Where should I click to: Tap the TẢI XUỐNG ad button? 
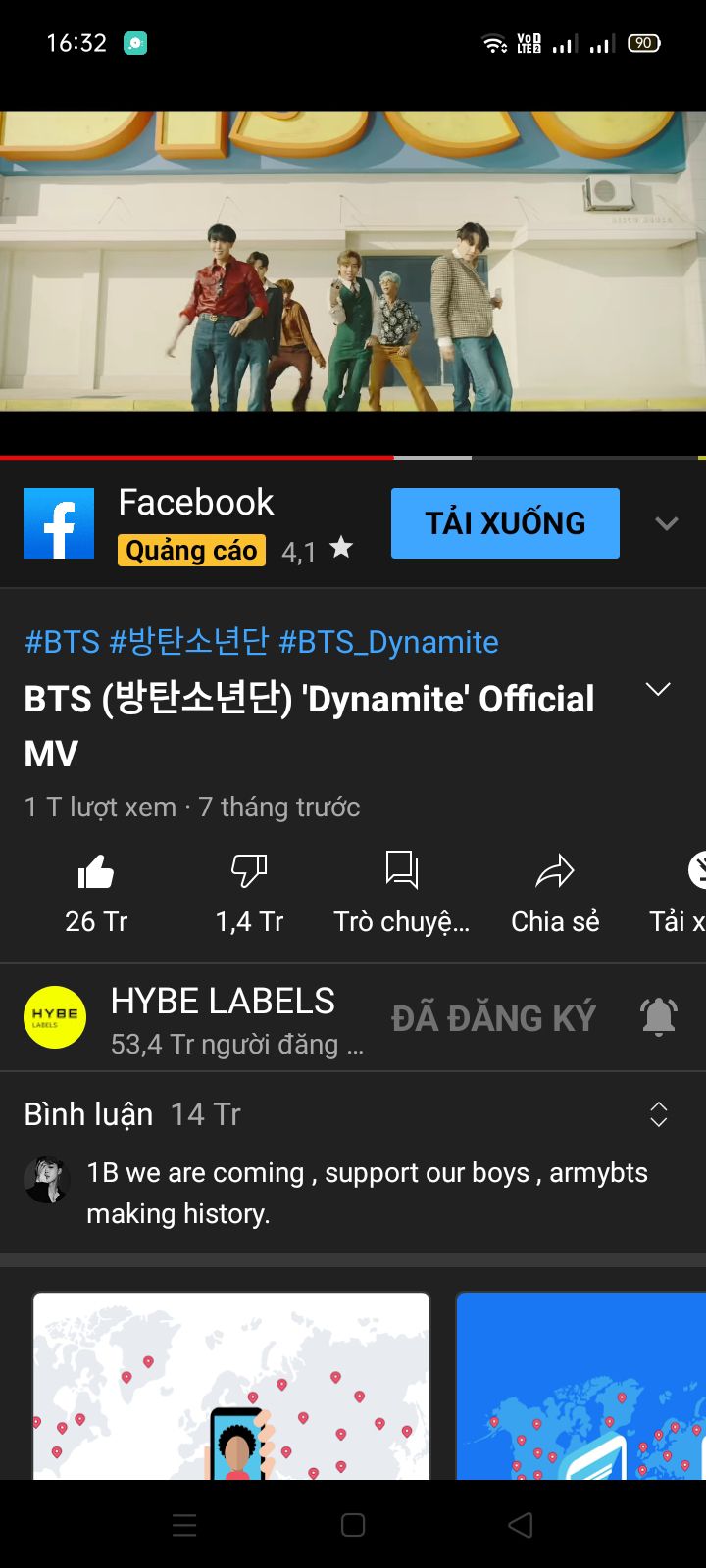tap(505, 523)
